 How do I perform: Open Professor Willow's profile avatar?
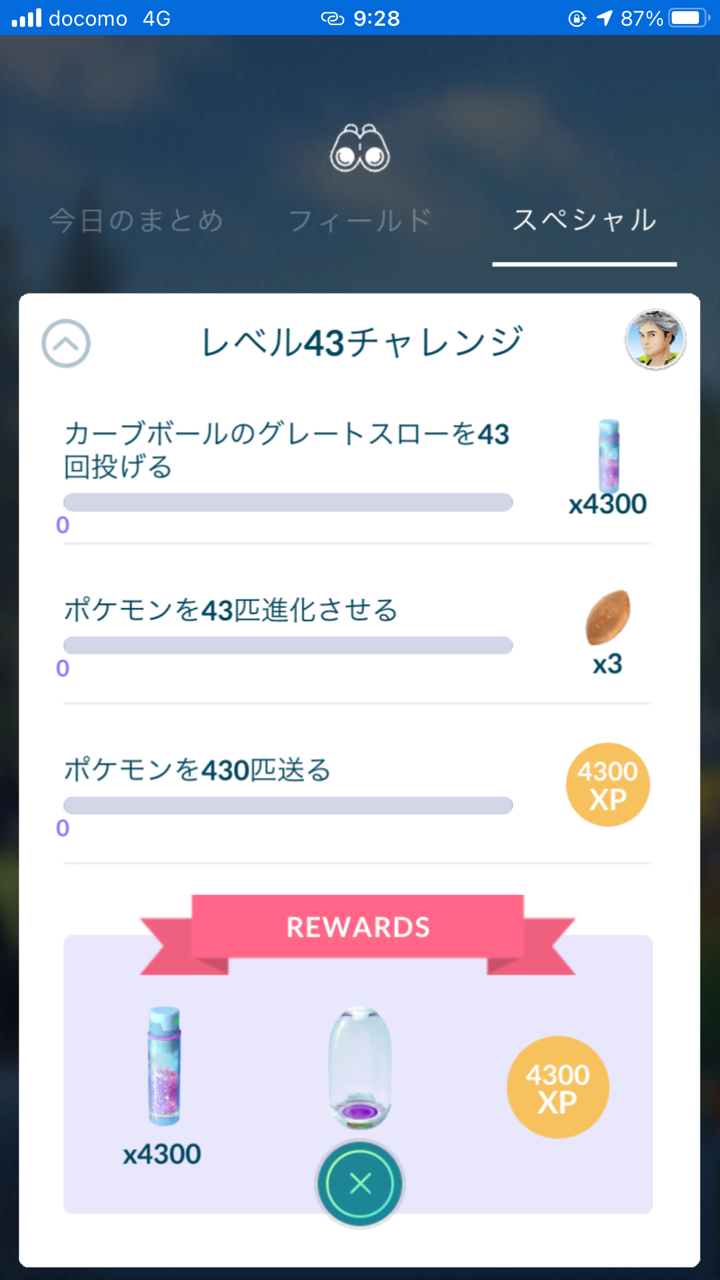pyautogui.click(x=655, y=340)
